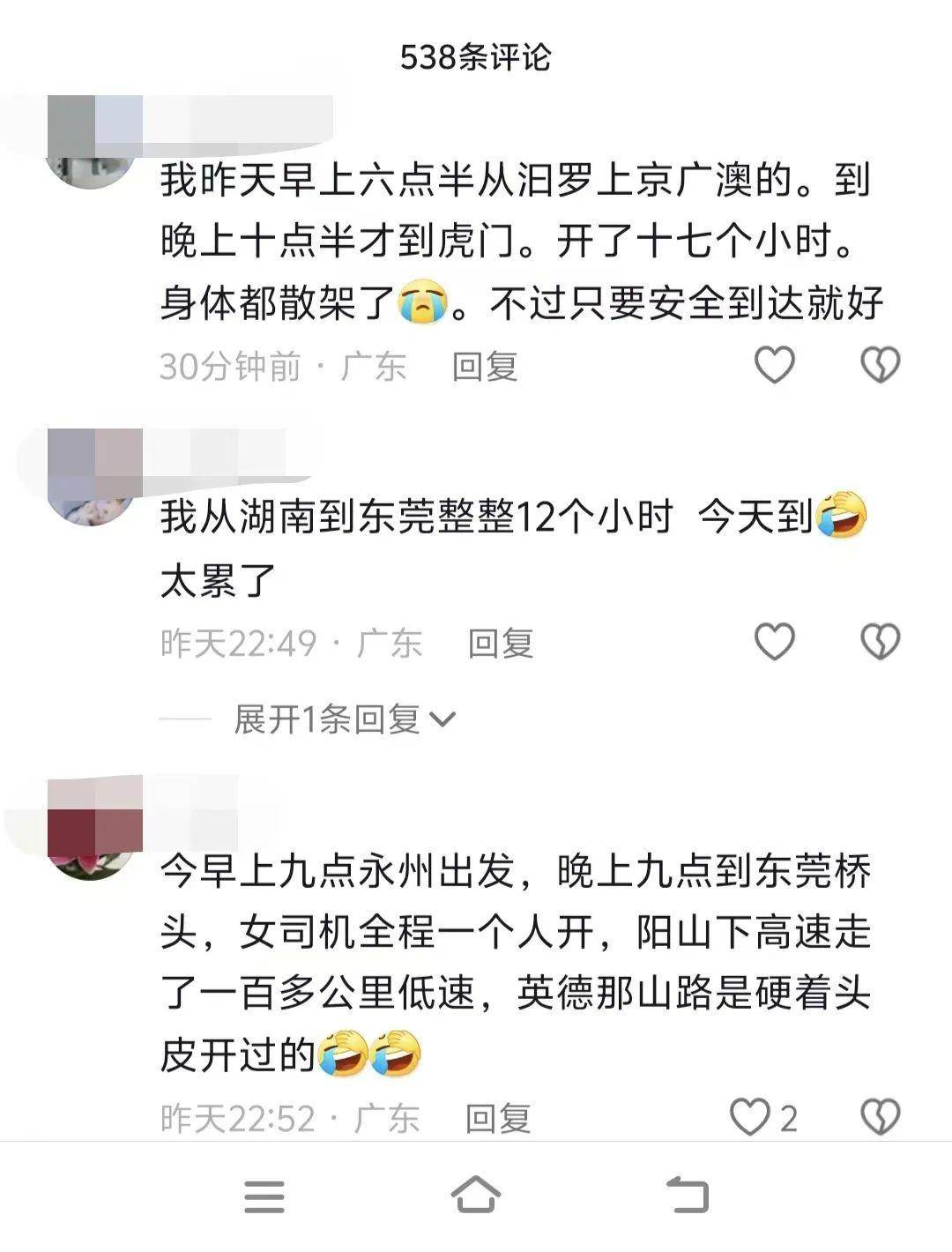
Task: Tap the broken-heart icon on the first comment
Action: [879, 363]
